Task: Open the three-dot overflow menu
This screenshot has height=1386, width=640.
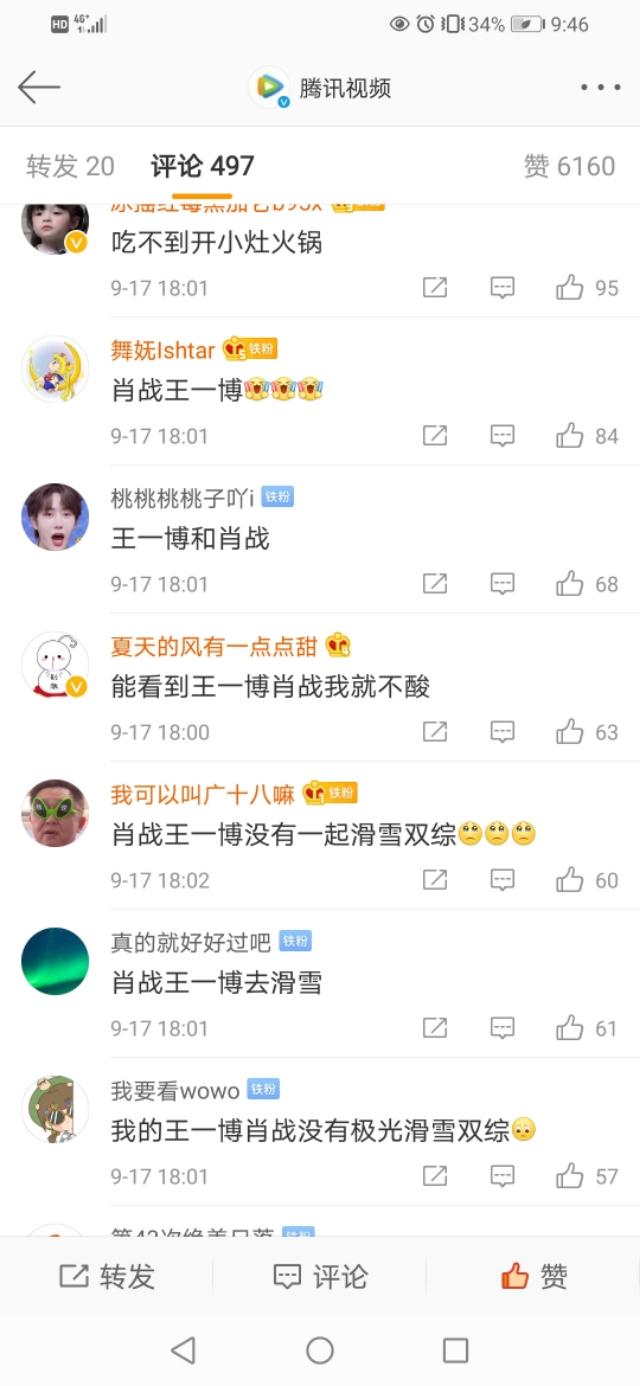Action: click(600, 88)
